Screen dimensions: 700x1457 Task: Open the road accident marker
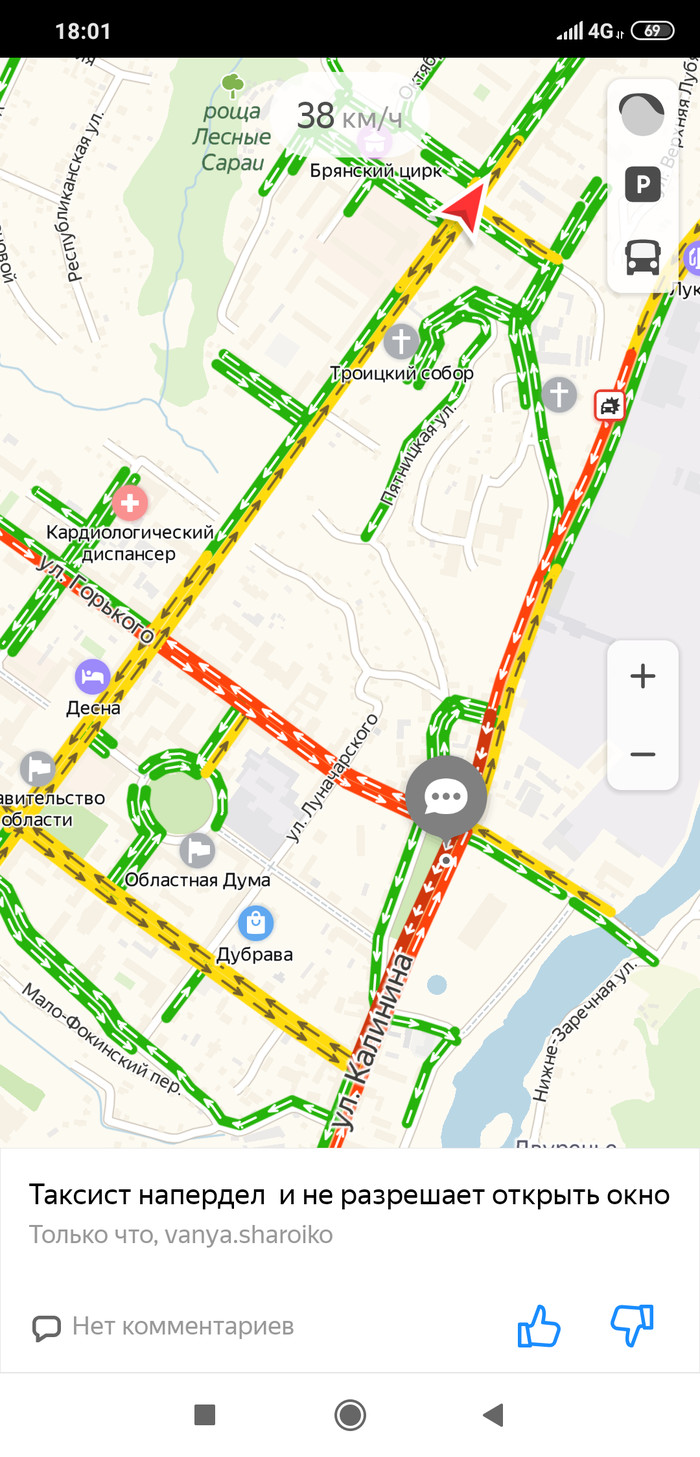pyautogui.click(x=609, y=405)
